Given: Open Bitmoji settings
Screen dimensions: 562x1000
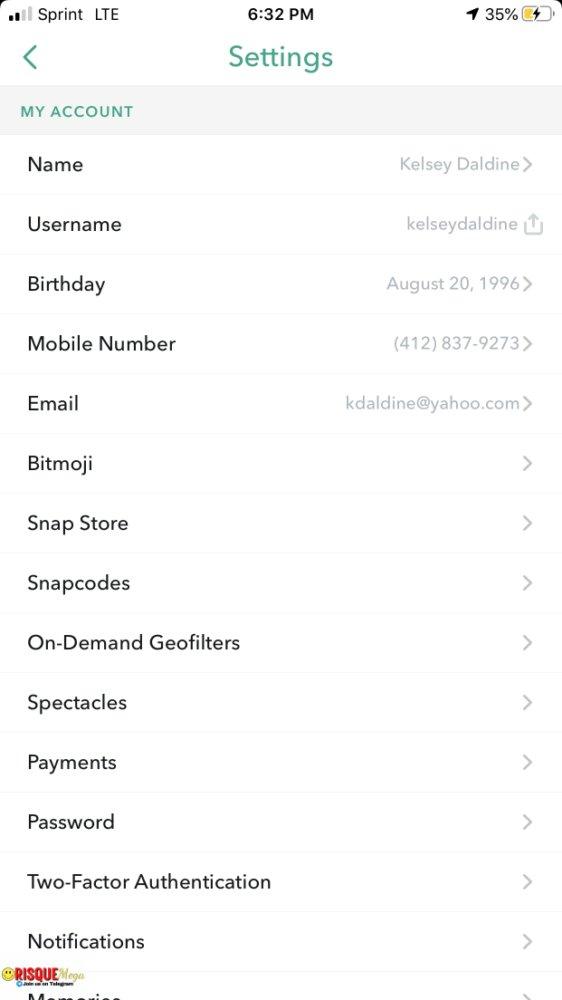Looking at the screenshot, I should pyautogui.click(x=281, y=463).
